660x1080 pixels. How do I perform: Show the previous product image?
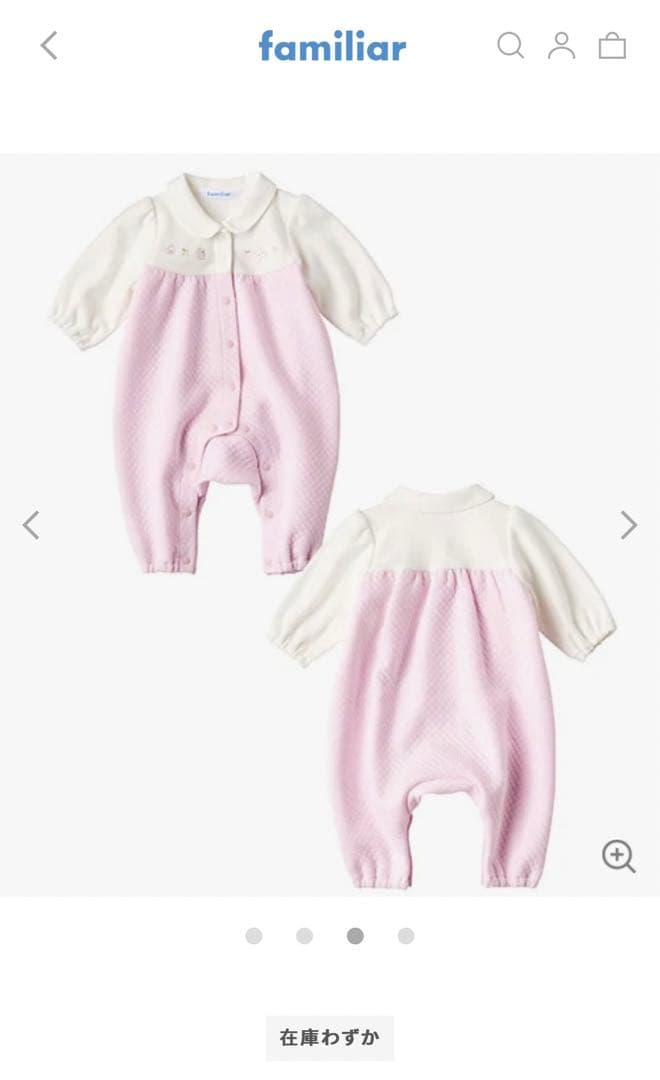(x=31, y=525)
